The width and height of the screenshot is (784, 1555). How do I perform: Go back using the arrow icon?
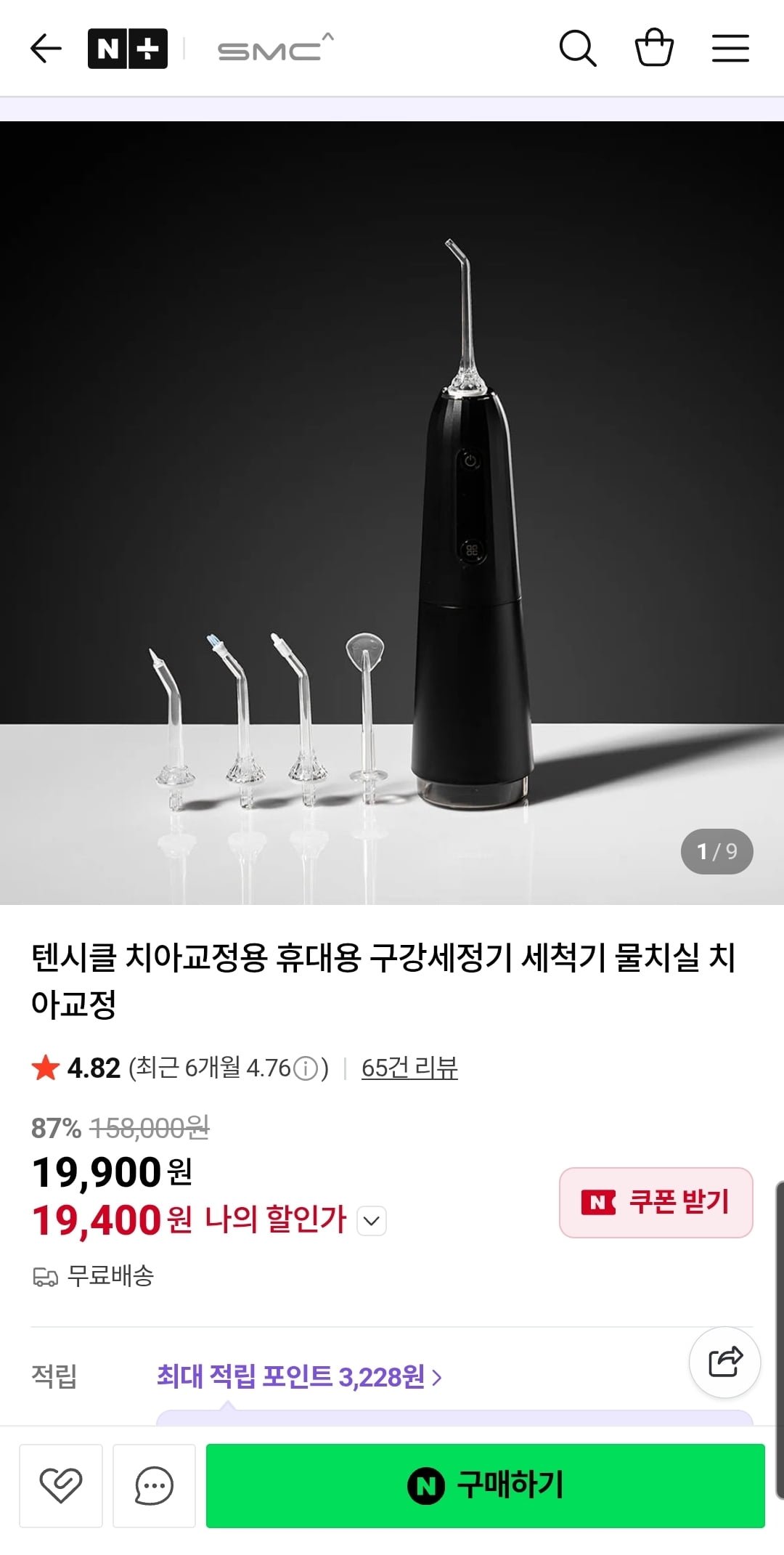(x=46, y=49)
